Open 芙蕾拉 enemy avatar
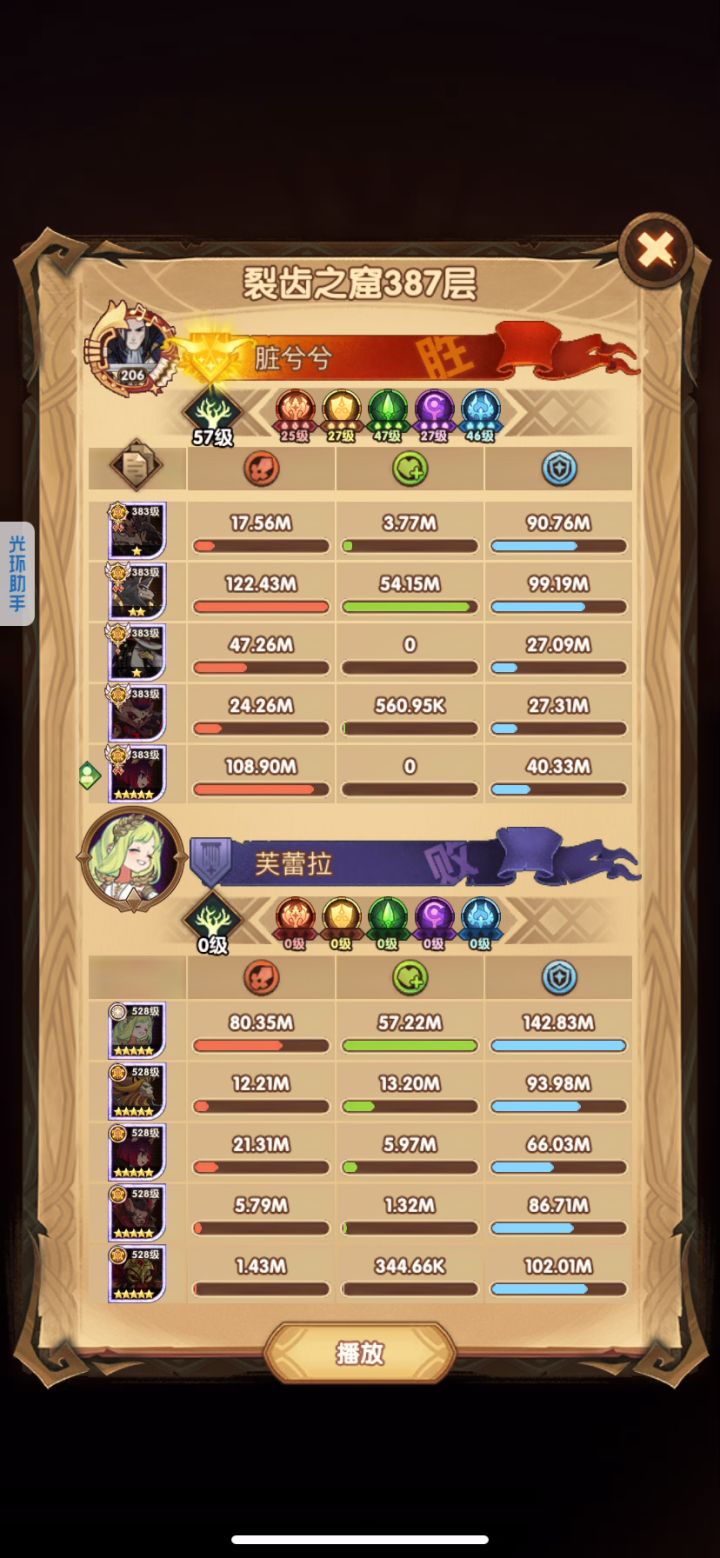The image size is (720, 1558). (x=133, y=860)
